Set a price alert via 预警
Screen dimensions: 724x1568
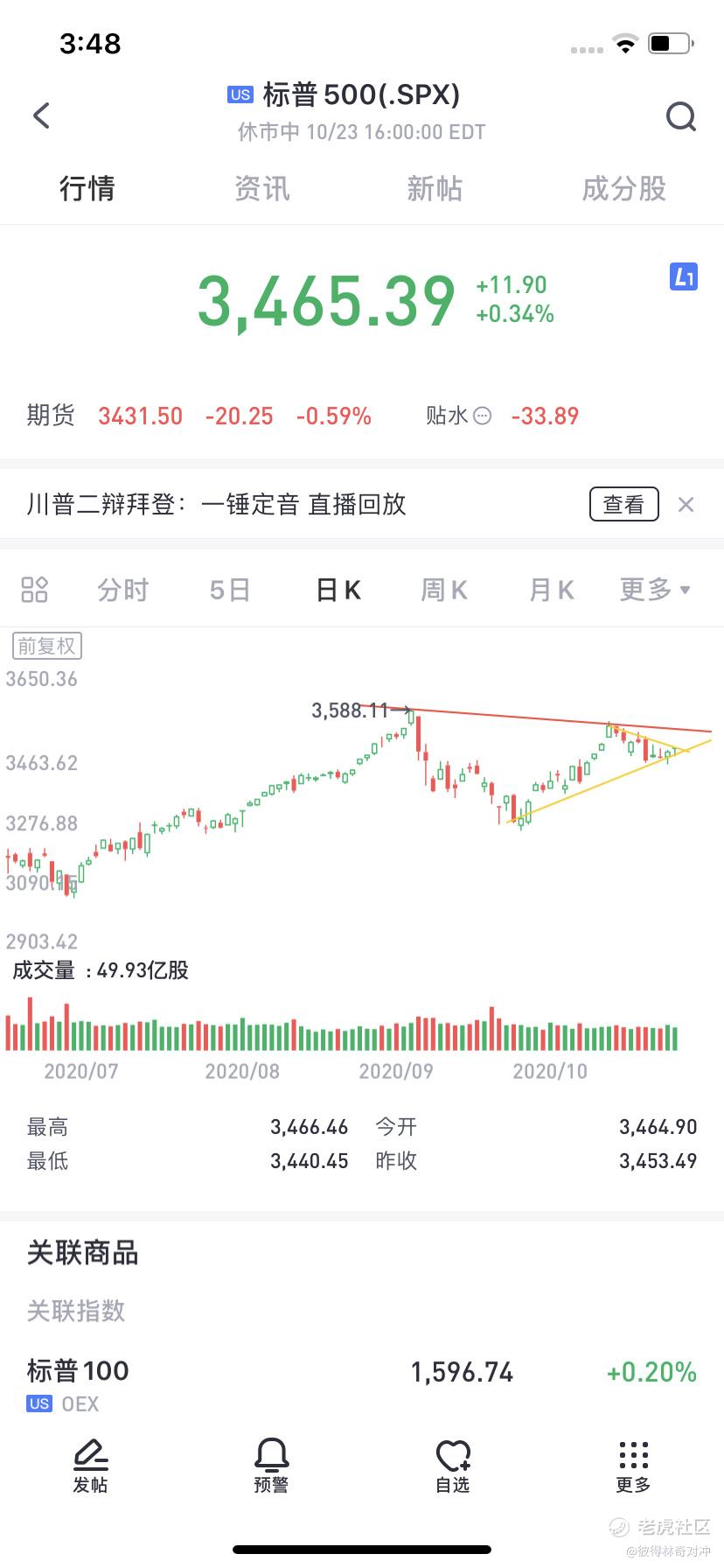[x=271, y=1466]
